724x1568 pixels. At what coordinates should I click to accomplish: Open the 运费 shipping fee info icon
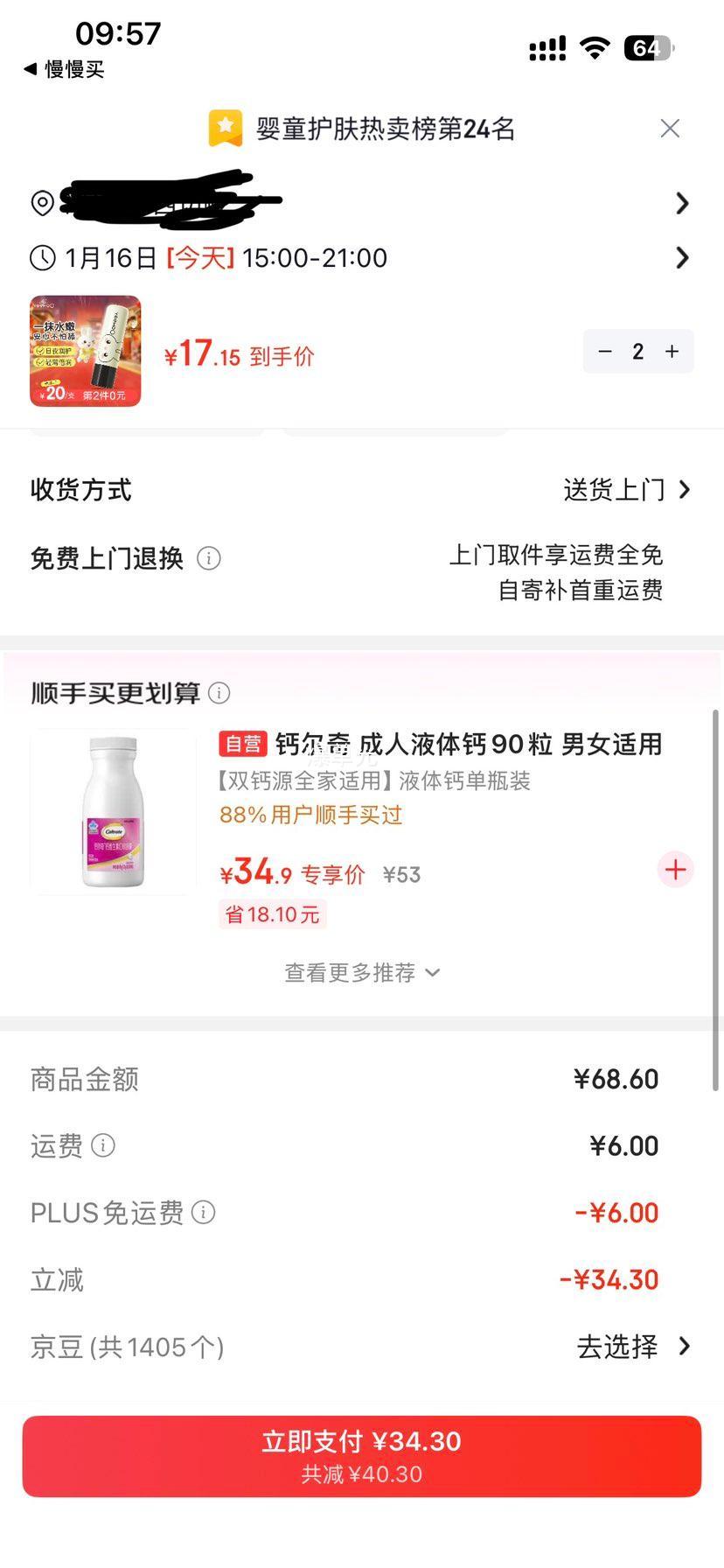tap(104, 1146)
